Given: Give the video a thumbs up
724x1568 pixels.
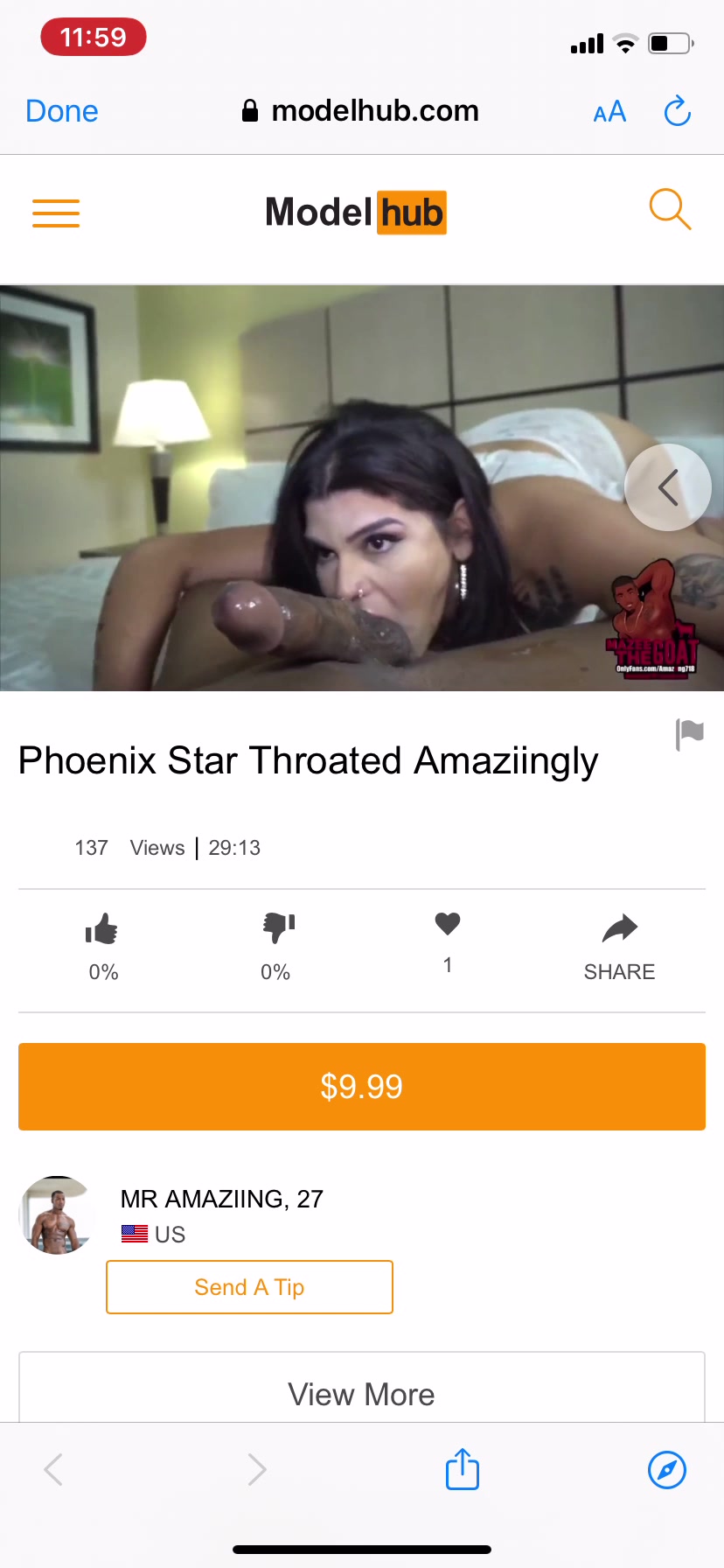Looking at the screenshot, I should 102,929.
